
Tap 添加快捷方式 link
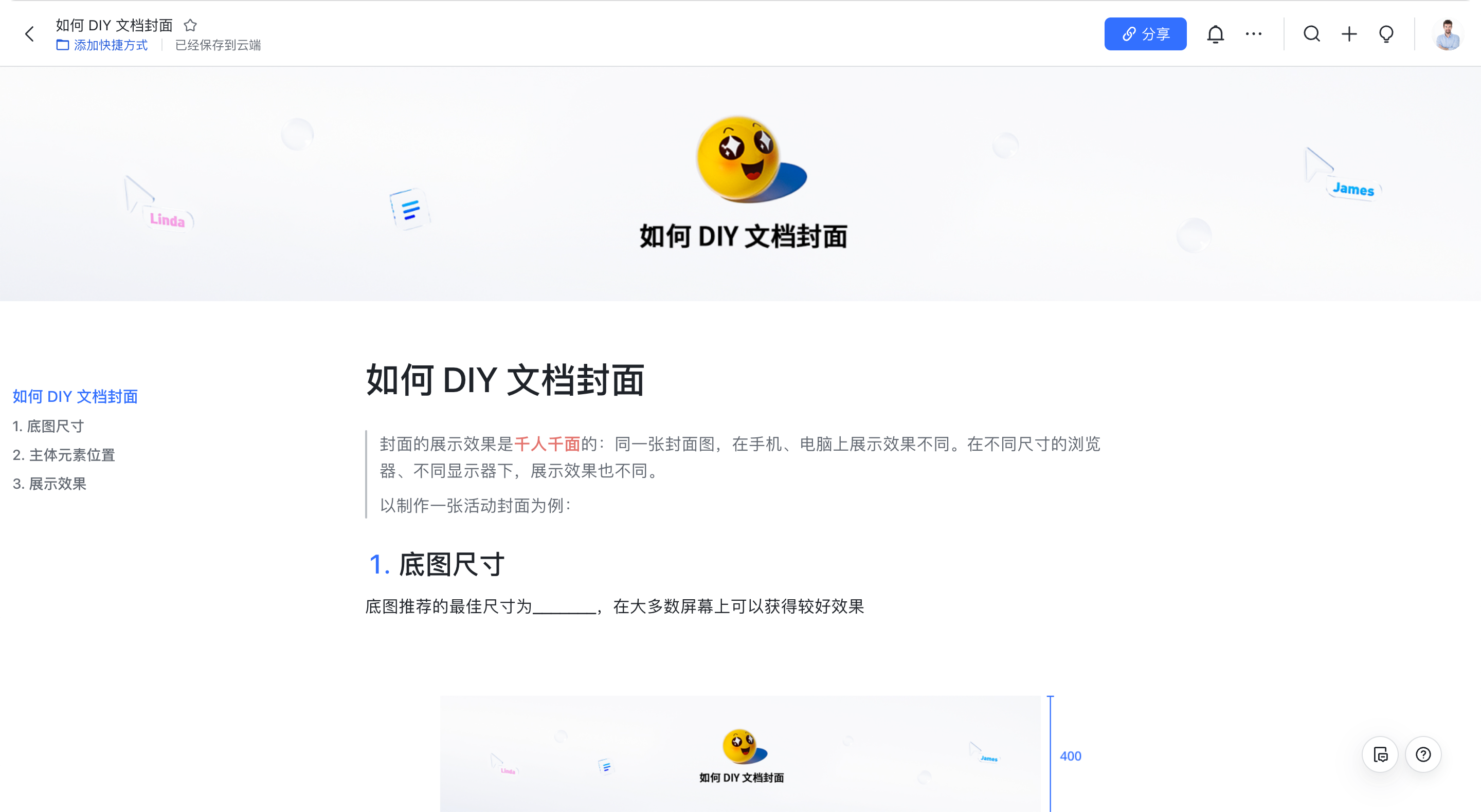click(x=103, y=45)
